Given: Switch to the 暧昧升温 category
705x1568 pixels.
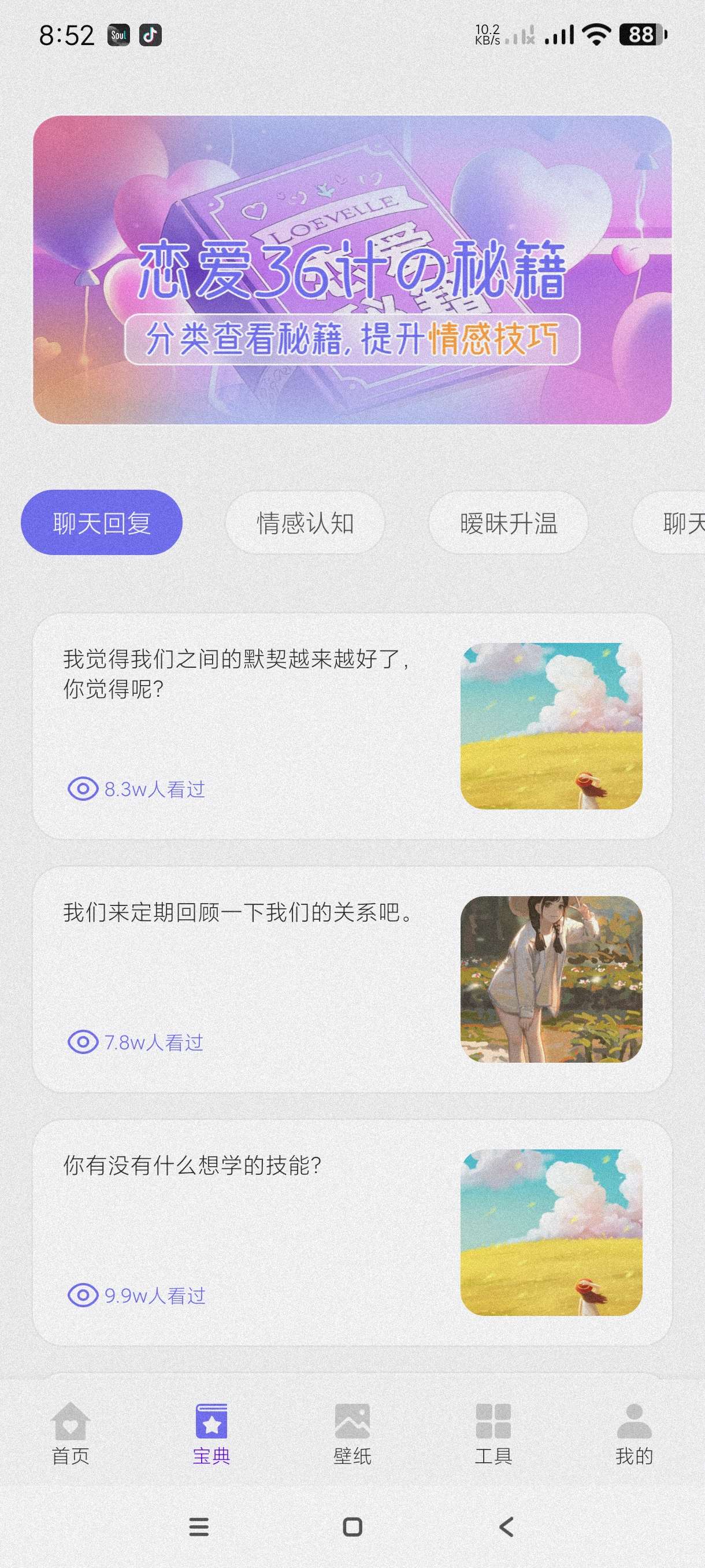Looking at the screenshot, I should coord(509,523).
